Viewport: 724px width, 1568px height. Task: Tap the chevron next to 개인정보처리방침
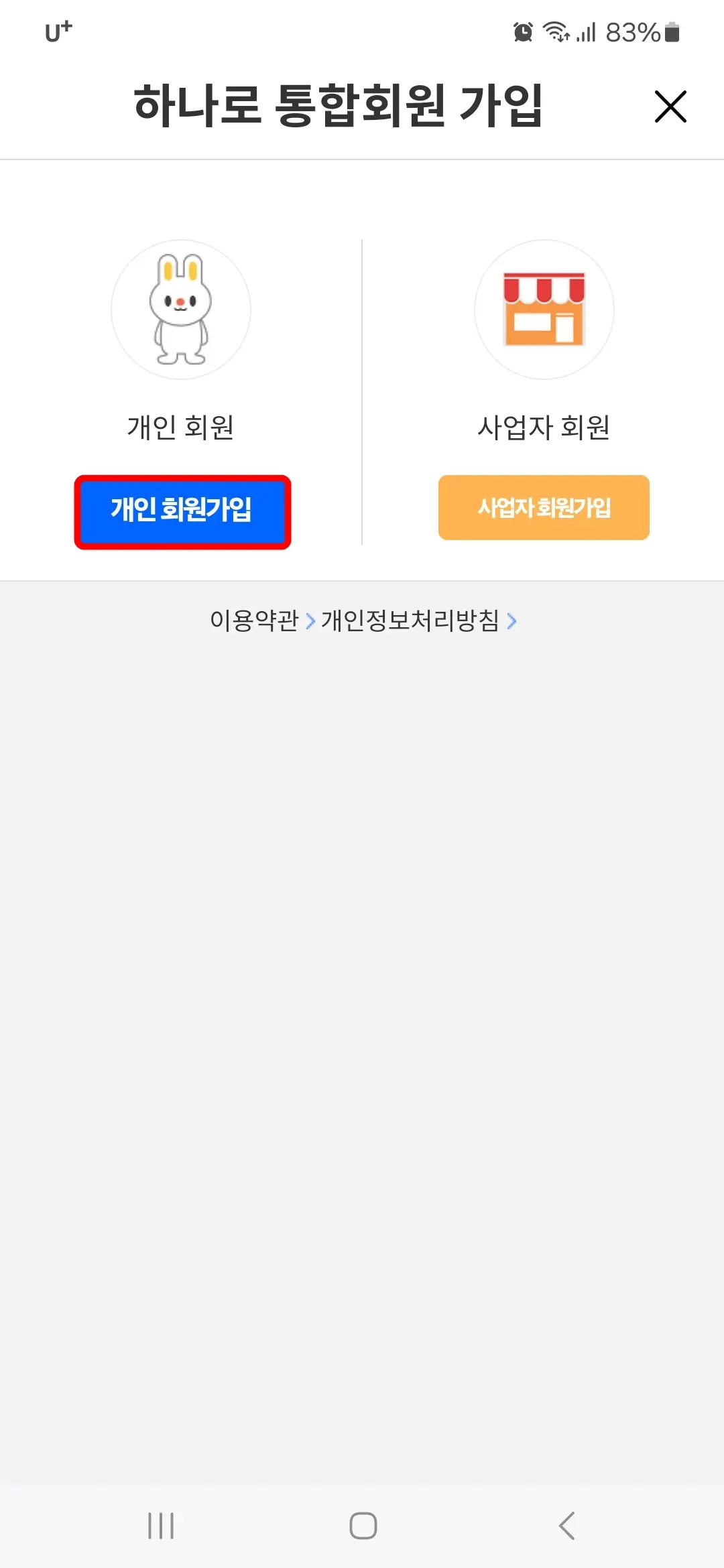(x=513, y=620)
